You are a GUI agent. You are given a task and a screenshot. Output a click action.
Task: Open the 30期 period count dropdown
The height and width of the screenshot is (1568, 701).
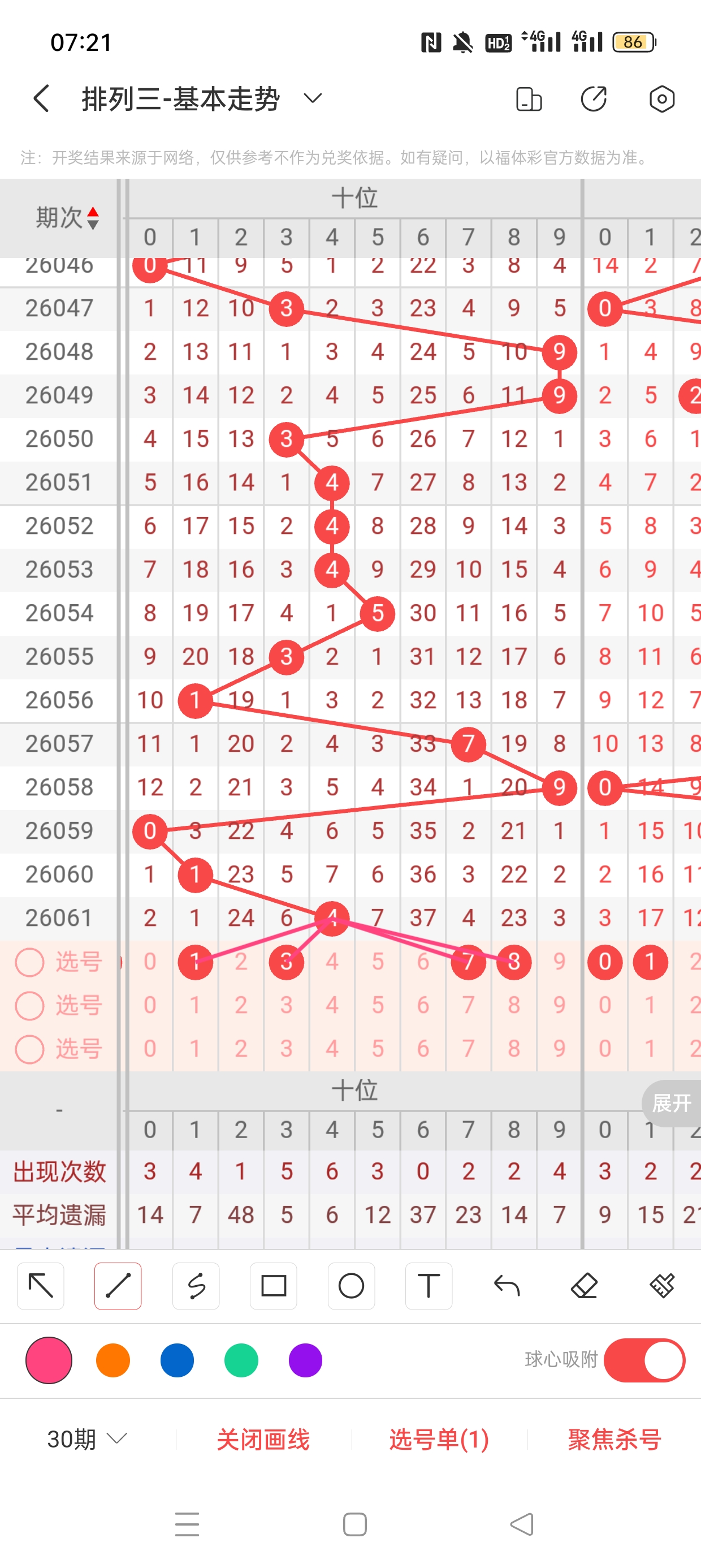click(87, 1439)
